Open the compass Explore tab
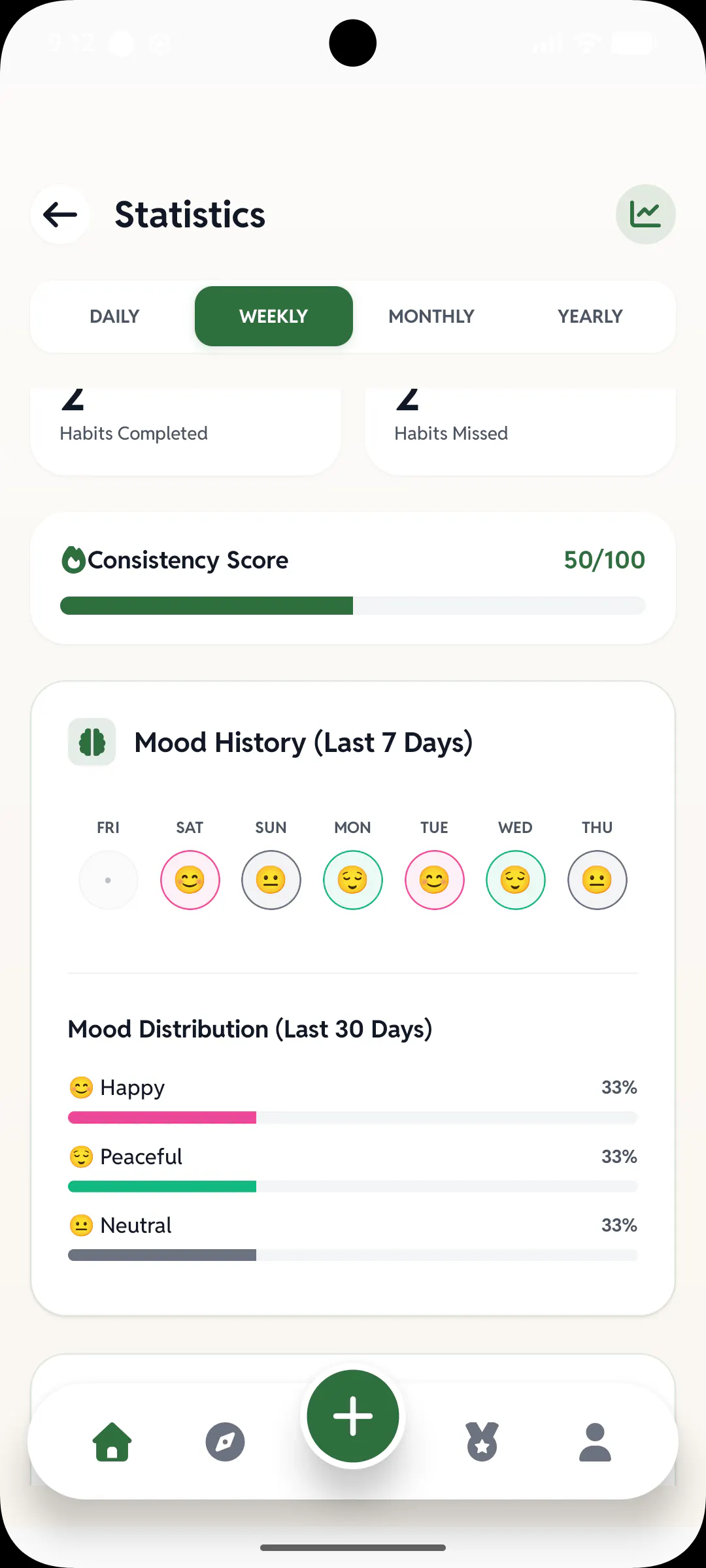Image resolution: width=706 pixels, height=1568 pixels. point(225,1442)
